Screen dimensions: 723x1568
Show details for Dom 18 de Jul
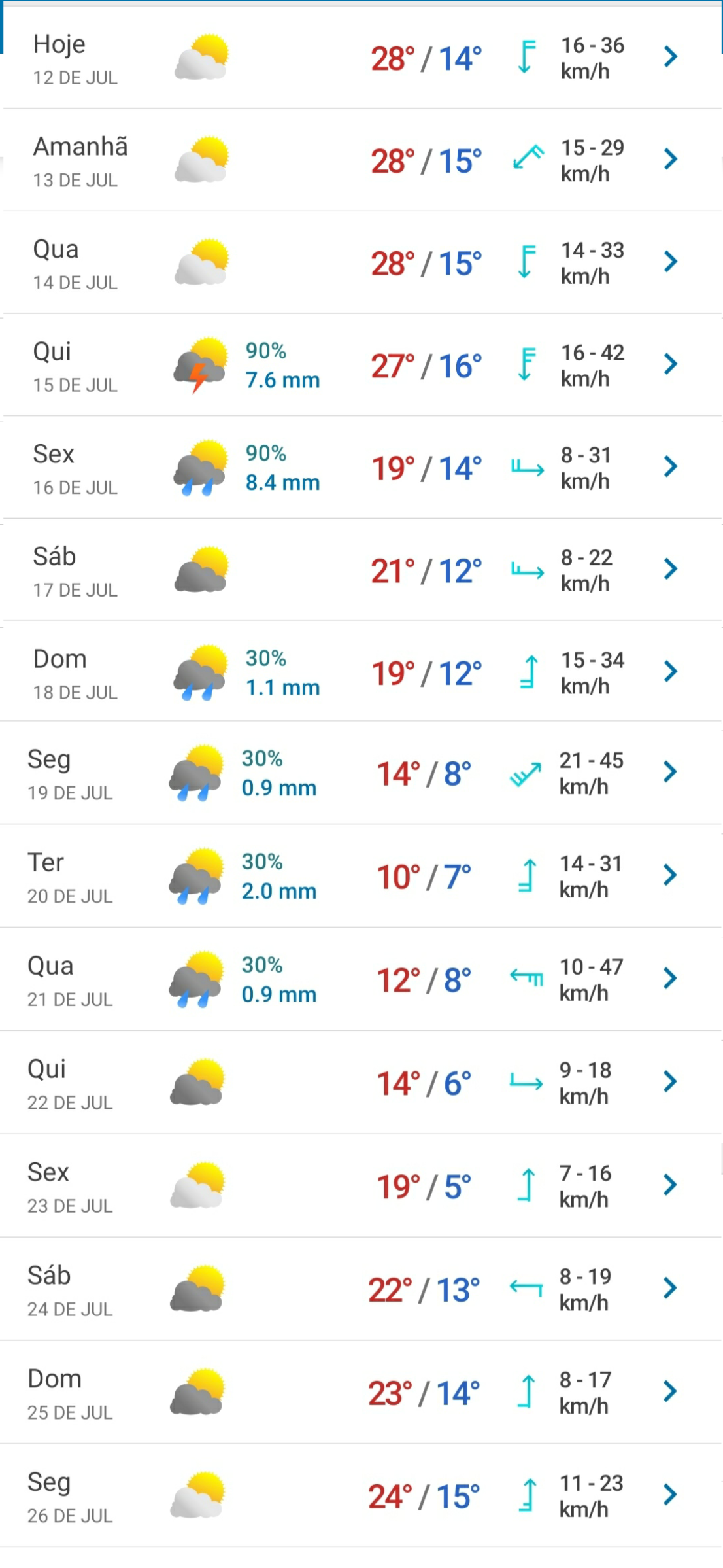[x=361, y=672]
